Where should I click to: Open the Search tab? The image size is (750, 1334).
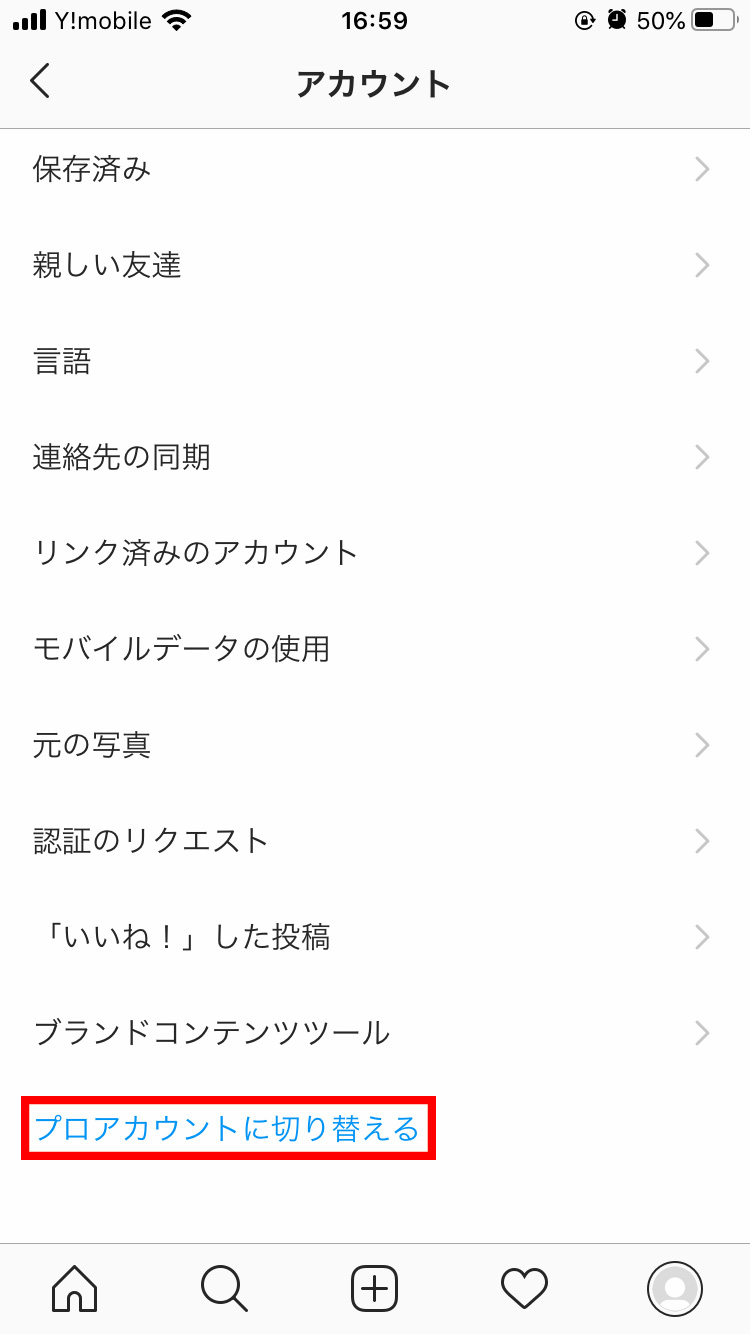pyautogui.click(x=224, y=1288)
